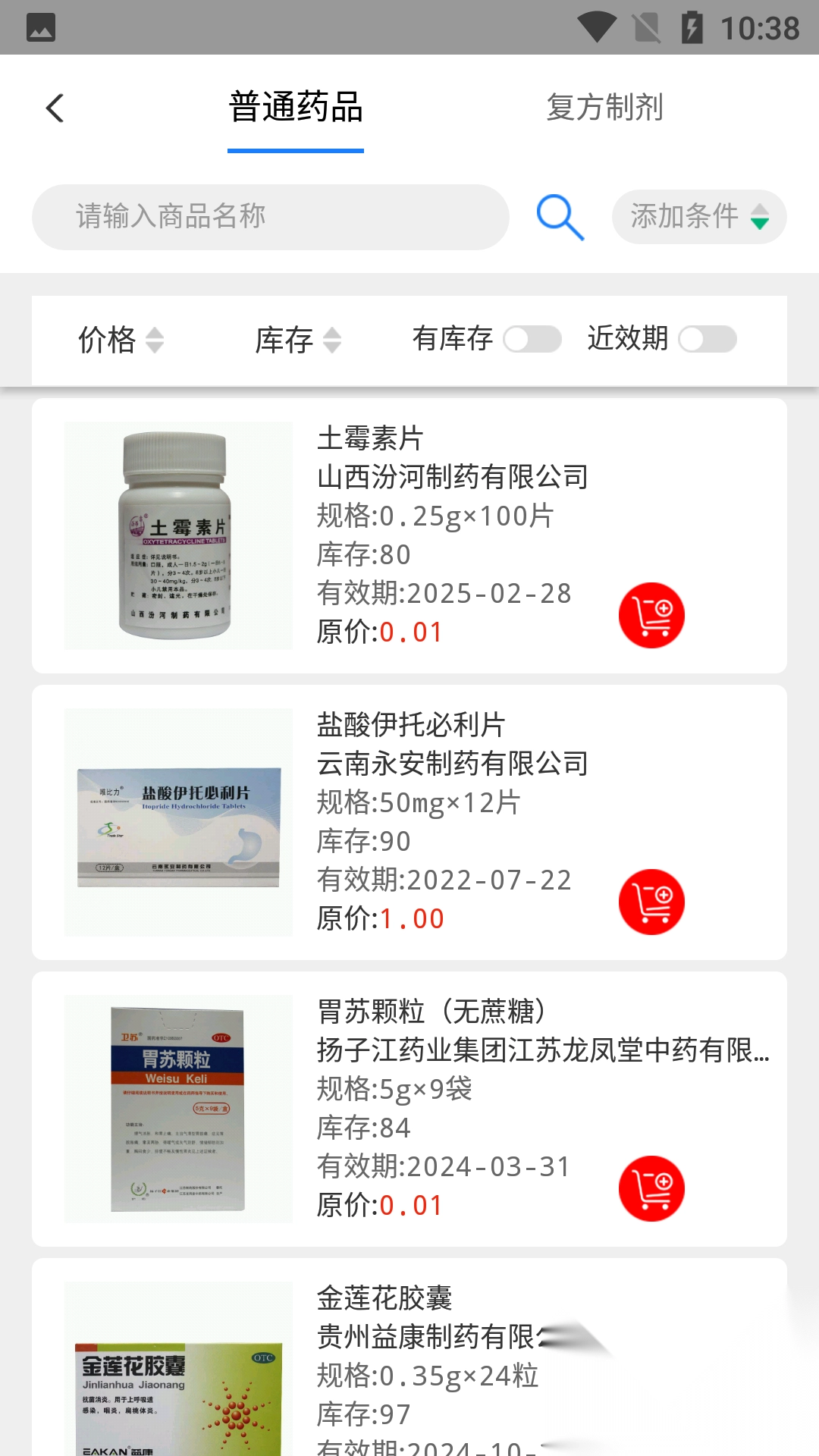Add 盐酸伊托必利片 to the cart
This screenshot has width=819, height=1456.
click(651, 902)
